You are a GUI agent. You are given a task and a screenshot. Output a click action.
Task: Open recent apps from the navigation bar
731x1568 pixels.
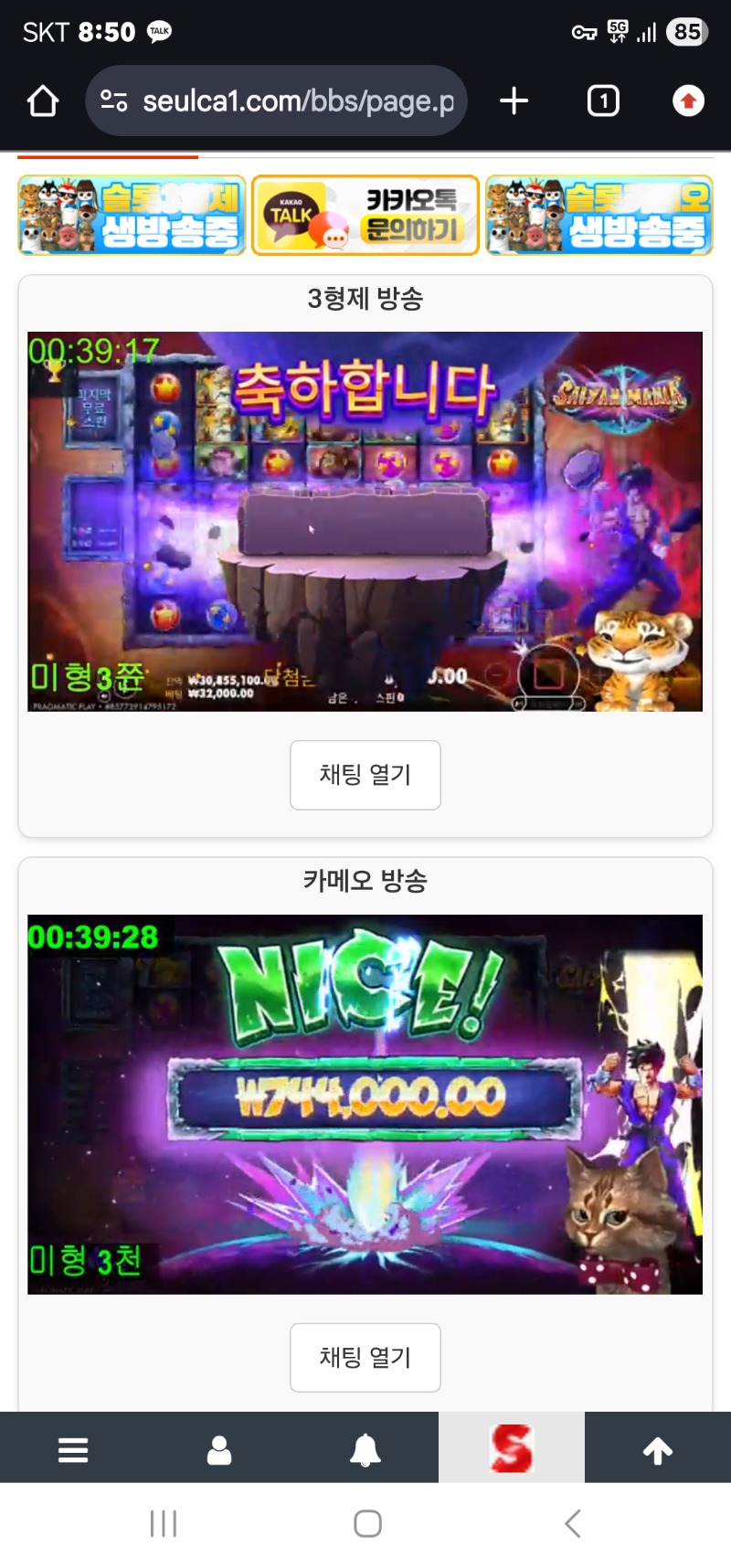(x=164, y=1523)
